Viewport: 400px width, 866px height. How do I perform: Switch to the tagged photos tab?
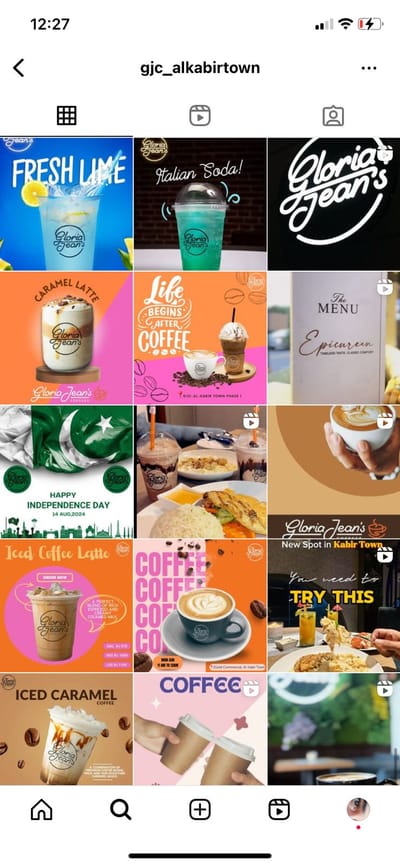point(333,115)
